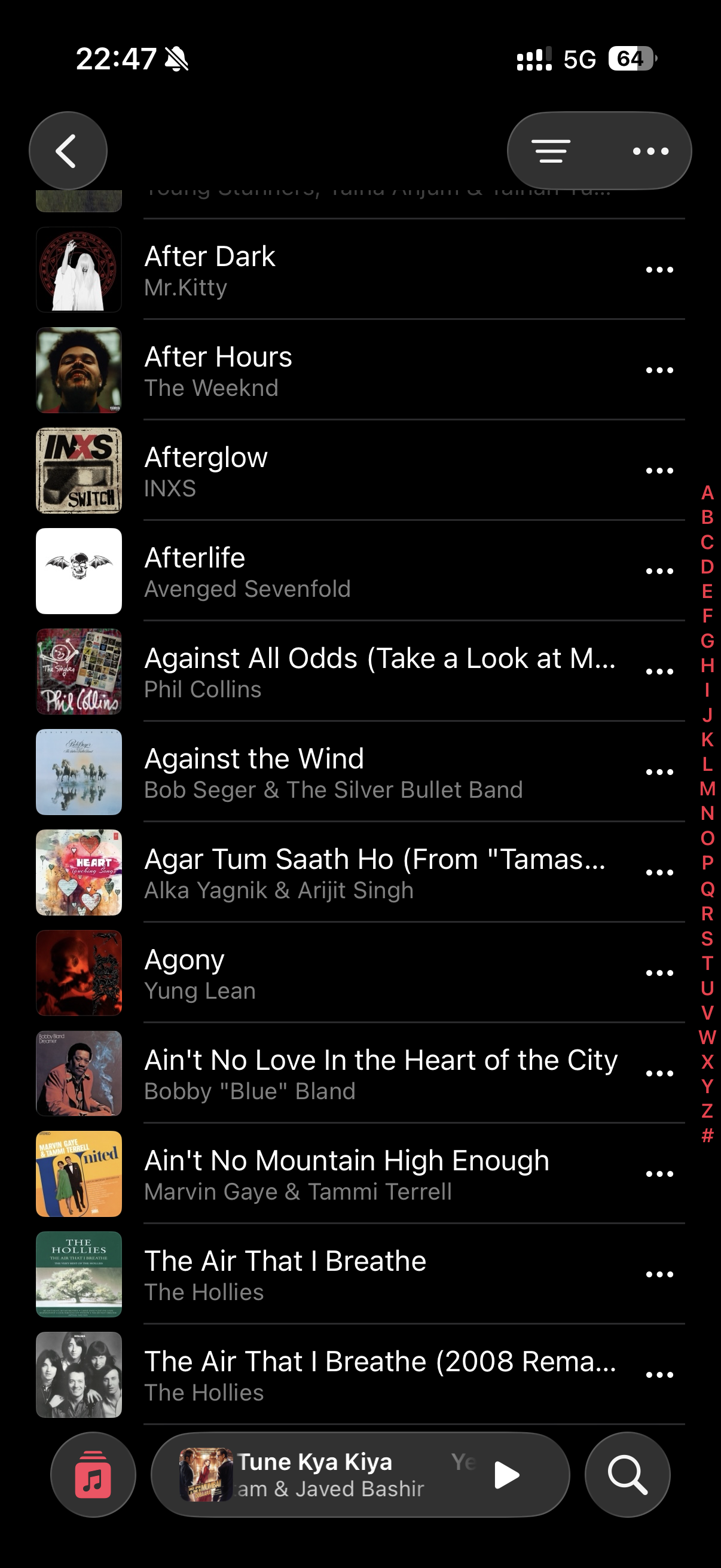Open the sort options icon
The height and width of the screenshot is (1568, 721).
[551, 151]
